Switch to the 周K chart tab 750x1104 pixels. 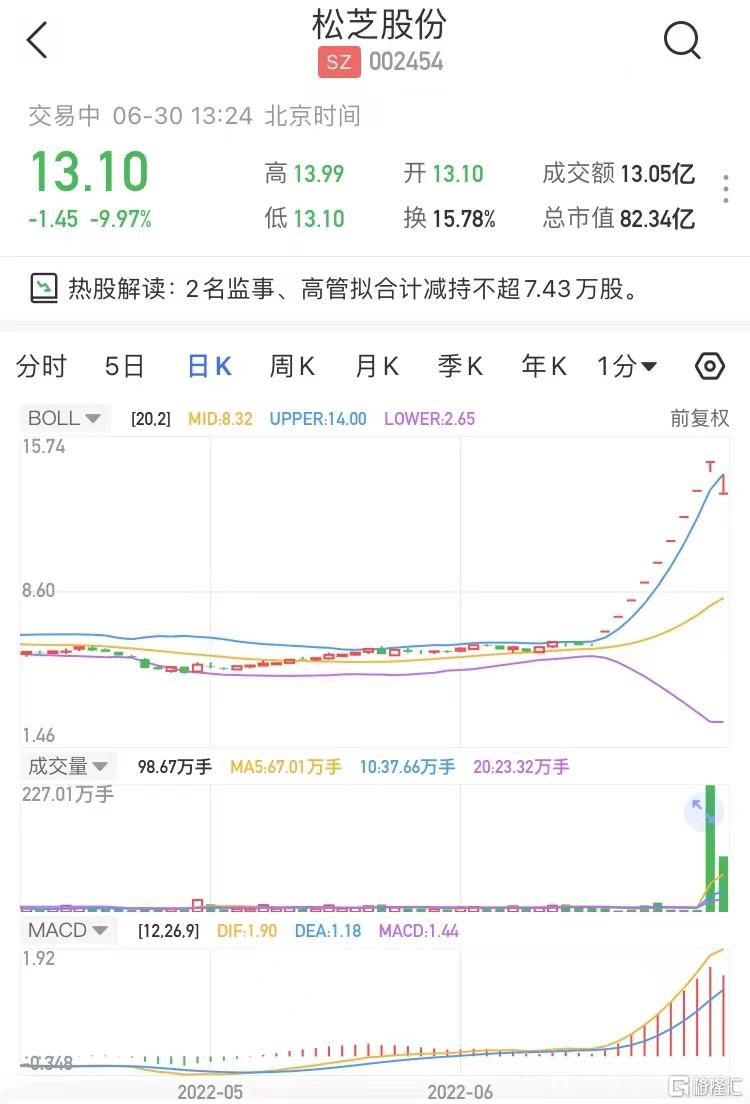[292, 367]
